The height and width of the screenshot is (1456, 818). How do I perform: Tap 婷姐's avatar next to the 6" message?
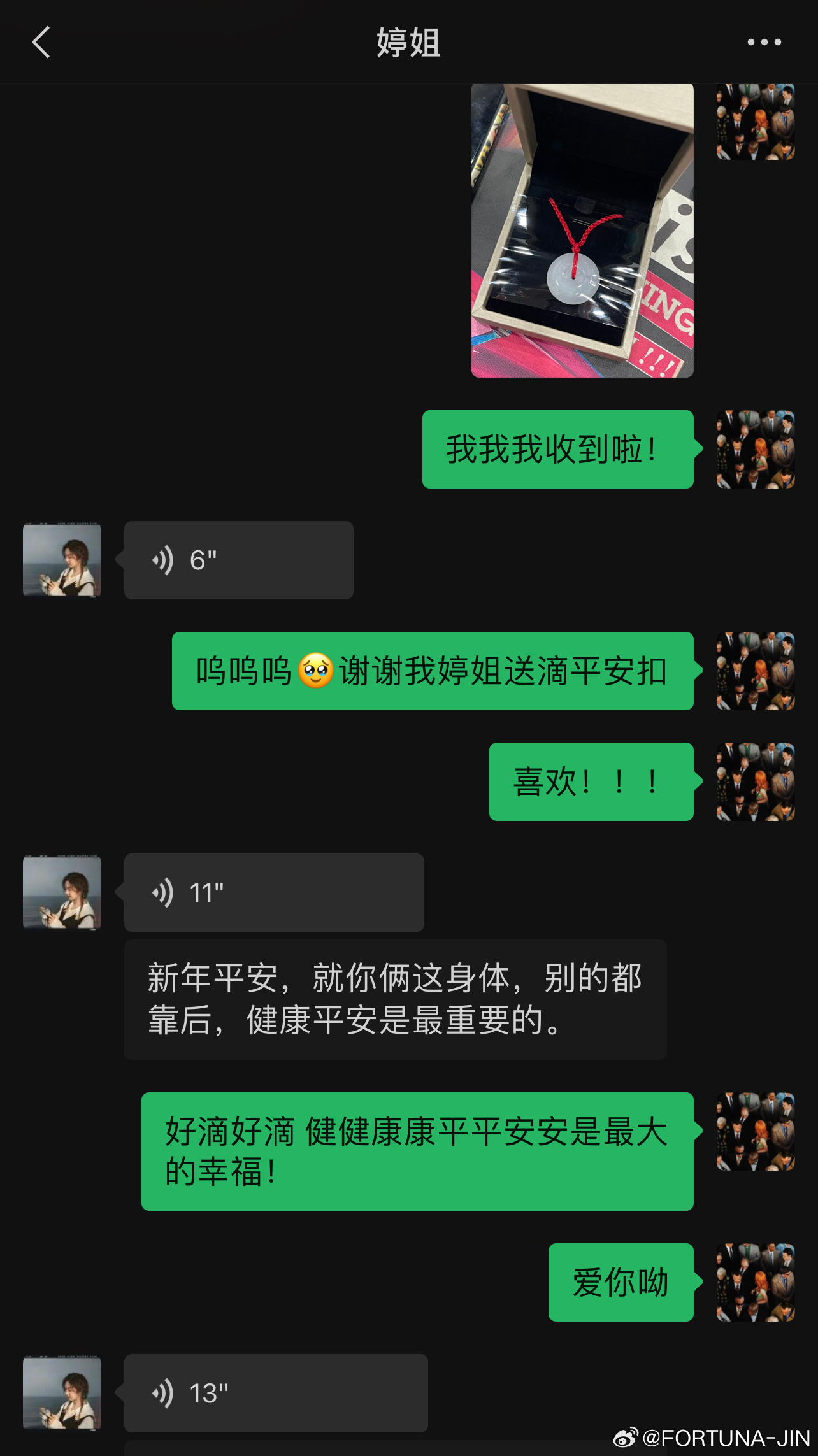61,560
